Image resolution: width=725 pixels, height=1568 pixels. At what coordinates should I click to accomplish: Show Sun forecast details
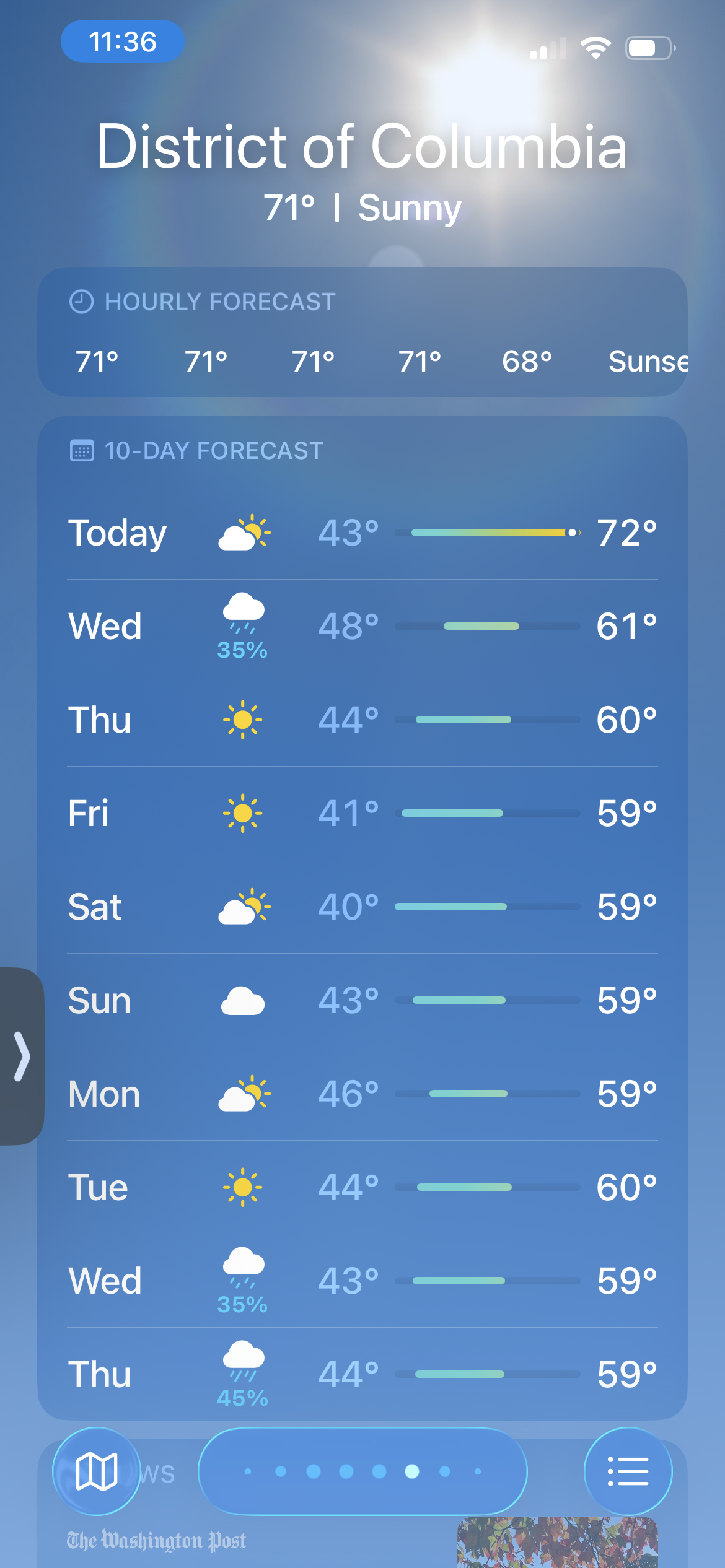pos(362,1000)
